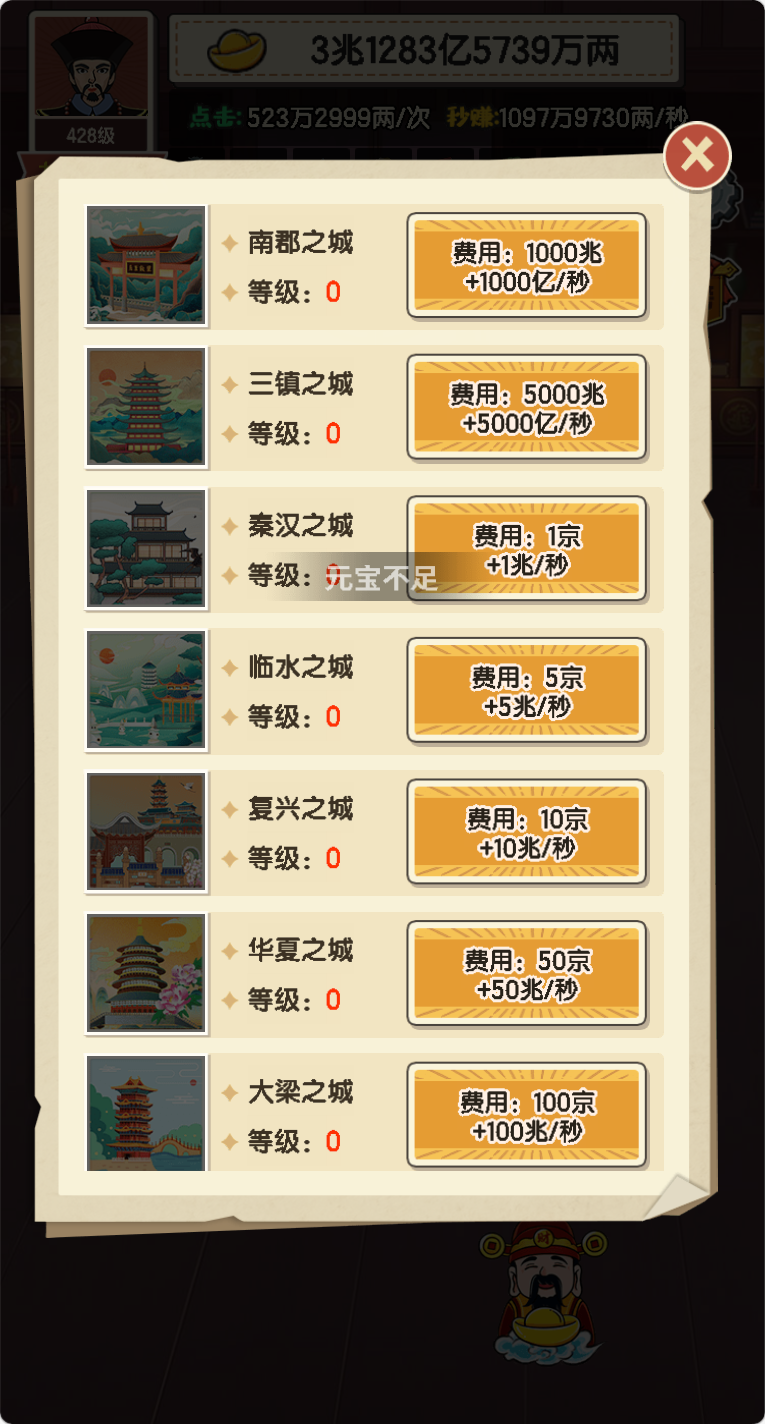Buy 南郡之城 for 1000兆

click(526, 266)
